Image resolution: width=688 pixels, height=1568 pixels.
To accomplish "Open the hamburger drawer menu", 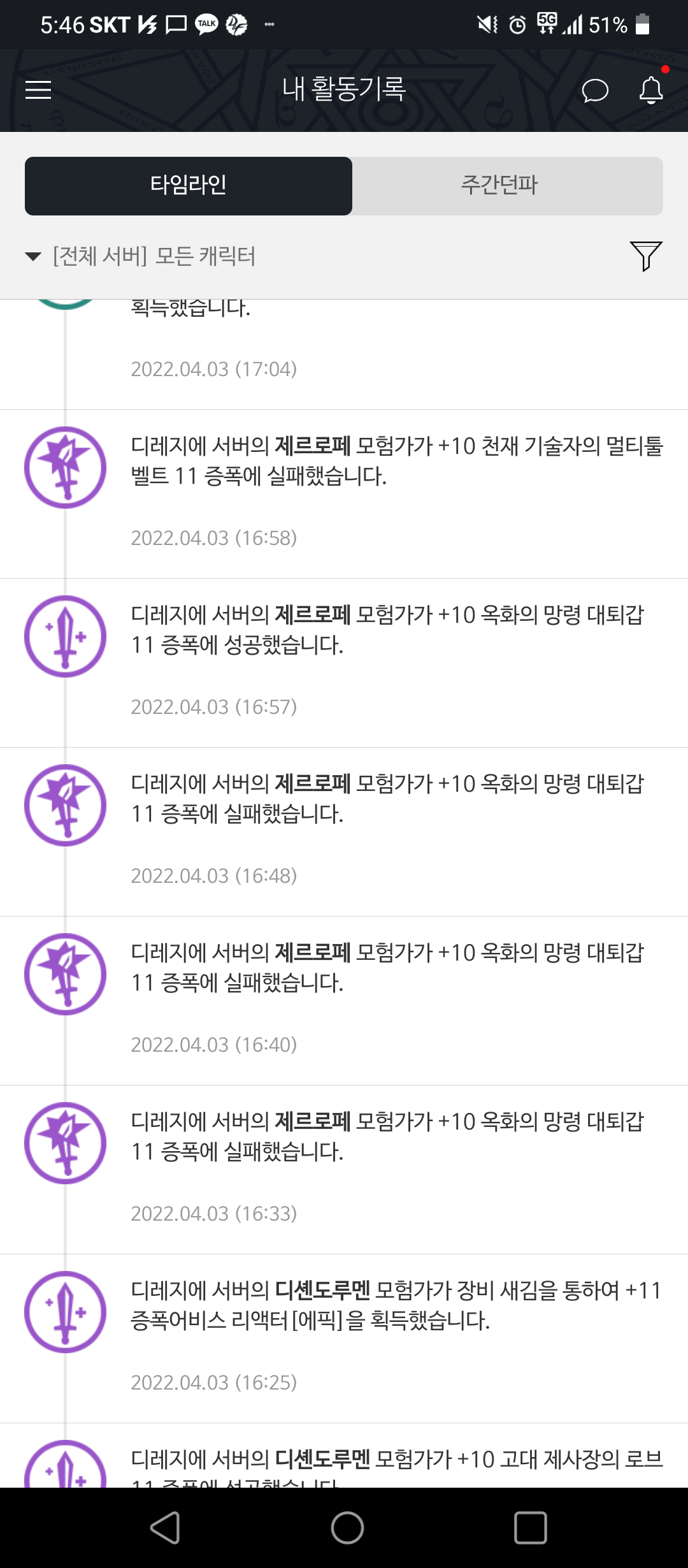I will (x=38, y=90).
